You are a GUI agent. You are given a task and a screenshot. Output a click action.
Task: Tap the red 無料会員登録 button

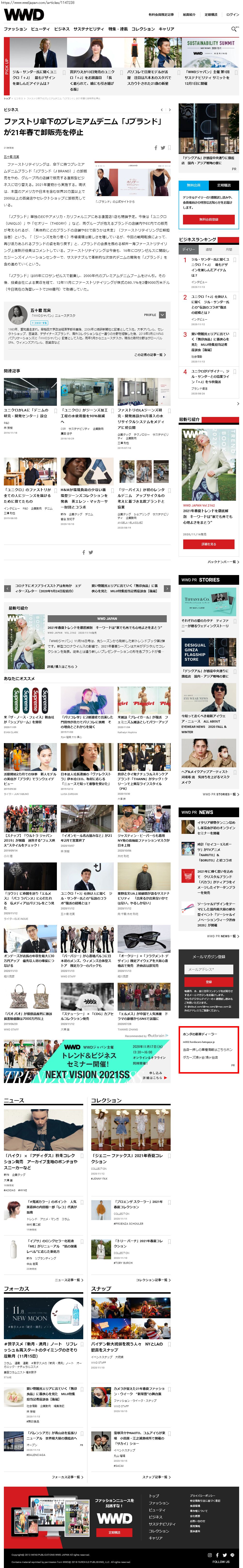point(208,219)
